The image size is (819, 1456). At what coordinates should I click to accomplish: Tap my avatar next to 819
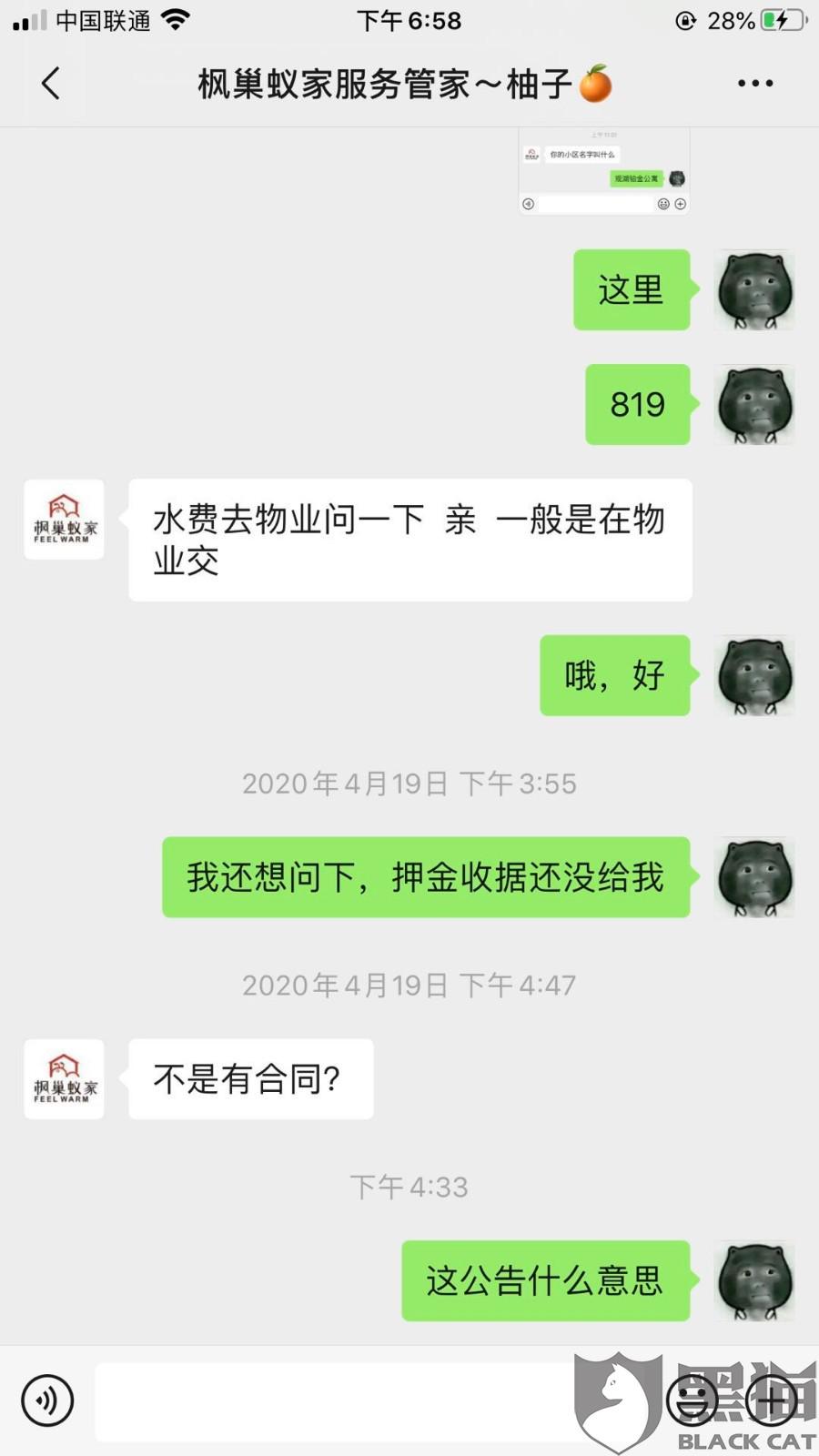pyautogui.click(x=755, y=405)
